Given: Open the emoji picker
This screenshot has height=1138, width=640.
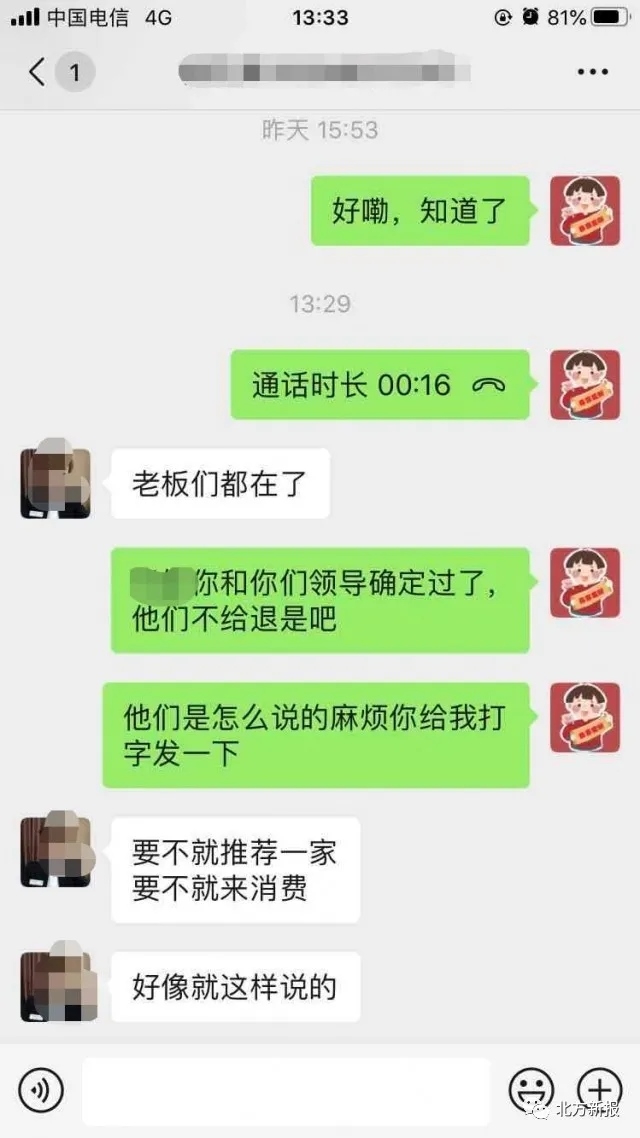Looking at the screenshot, I should pyautogui.click(x=531, y=1087).
